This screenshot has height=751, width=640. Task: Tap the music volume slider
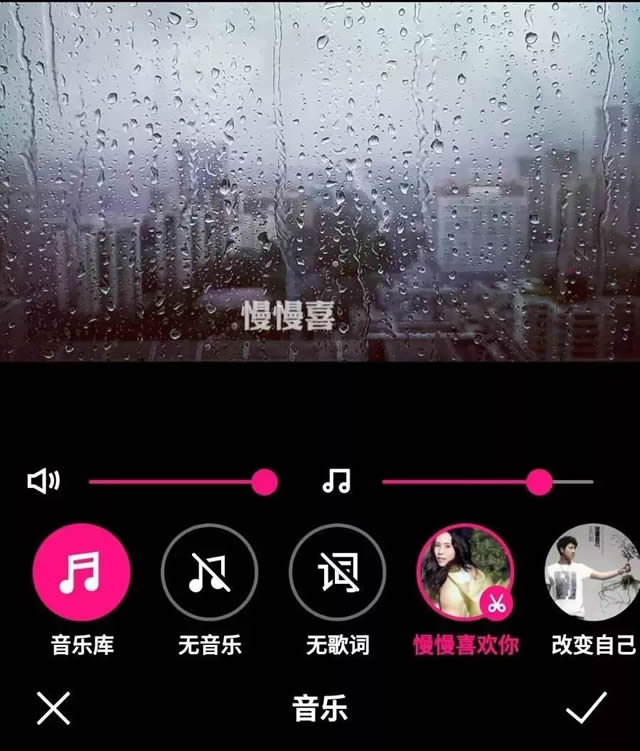[x=480, y=483]
